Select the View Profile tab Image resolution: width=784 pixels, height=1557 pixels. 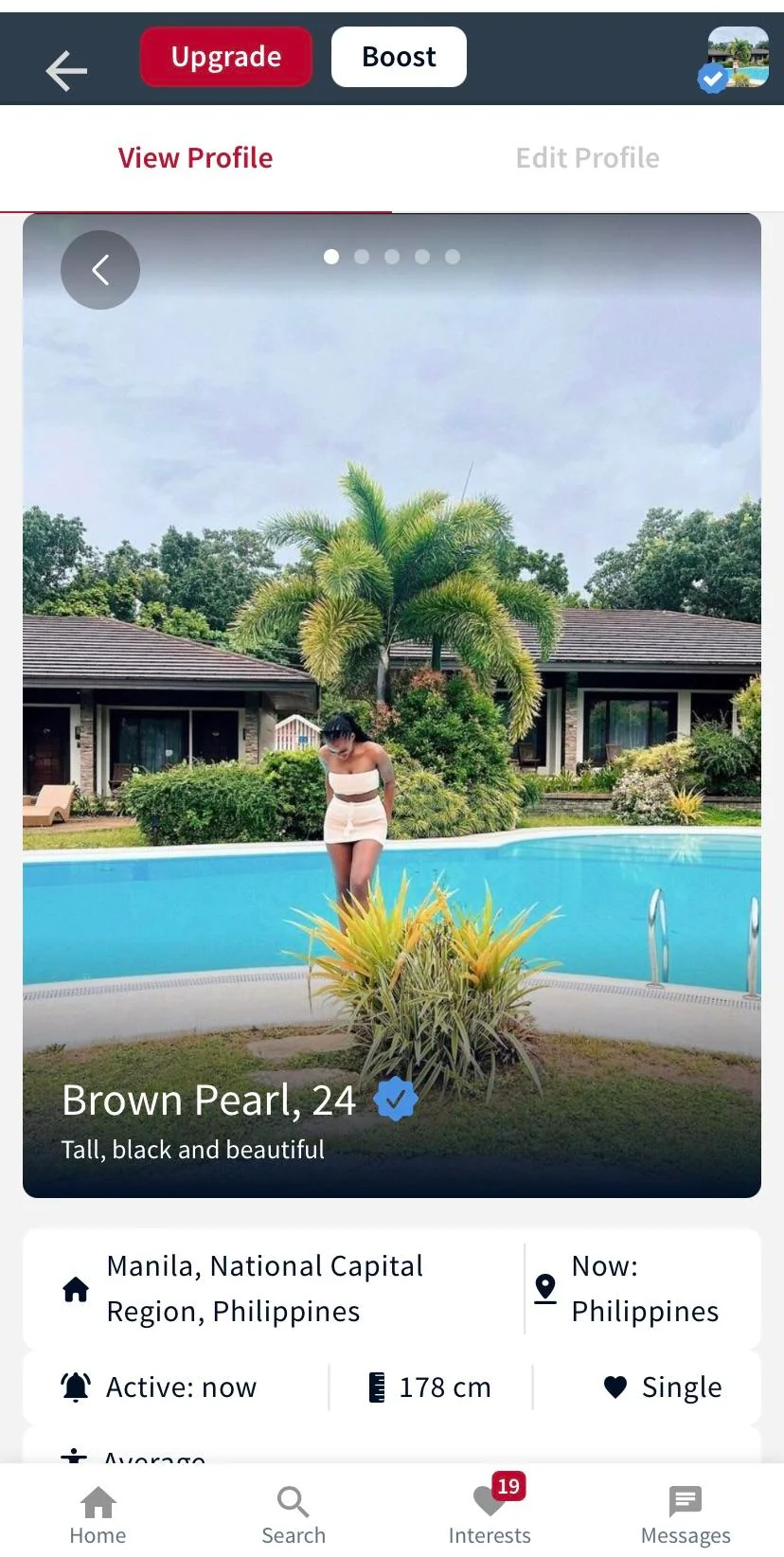point(196,158)
